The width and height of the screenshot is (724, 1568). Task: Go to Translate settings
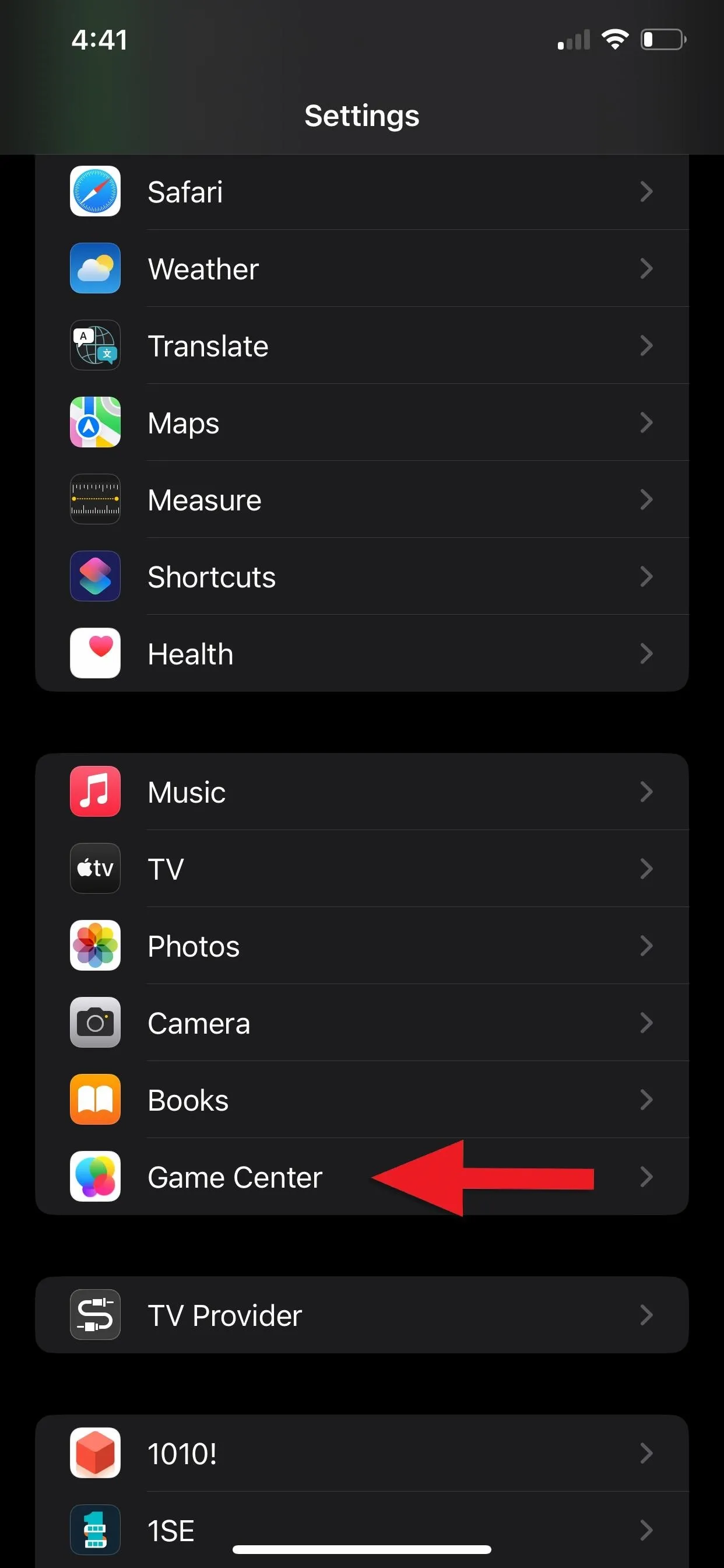(362, 345)
